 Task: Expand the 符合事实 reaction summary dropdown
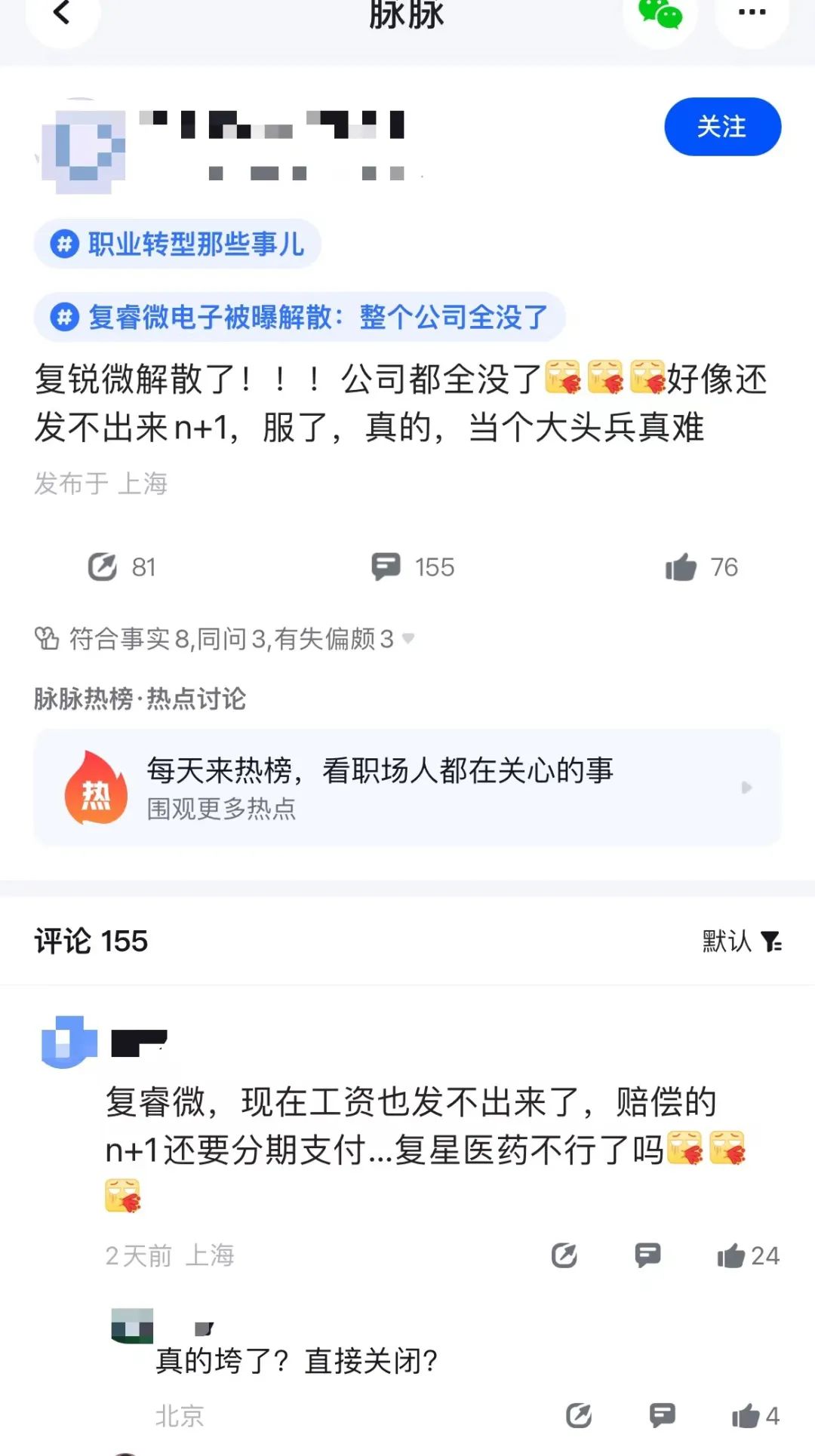click(x=408, y=639)
